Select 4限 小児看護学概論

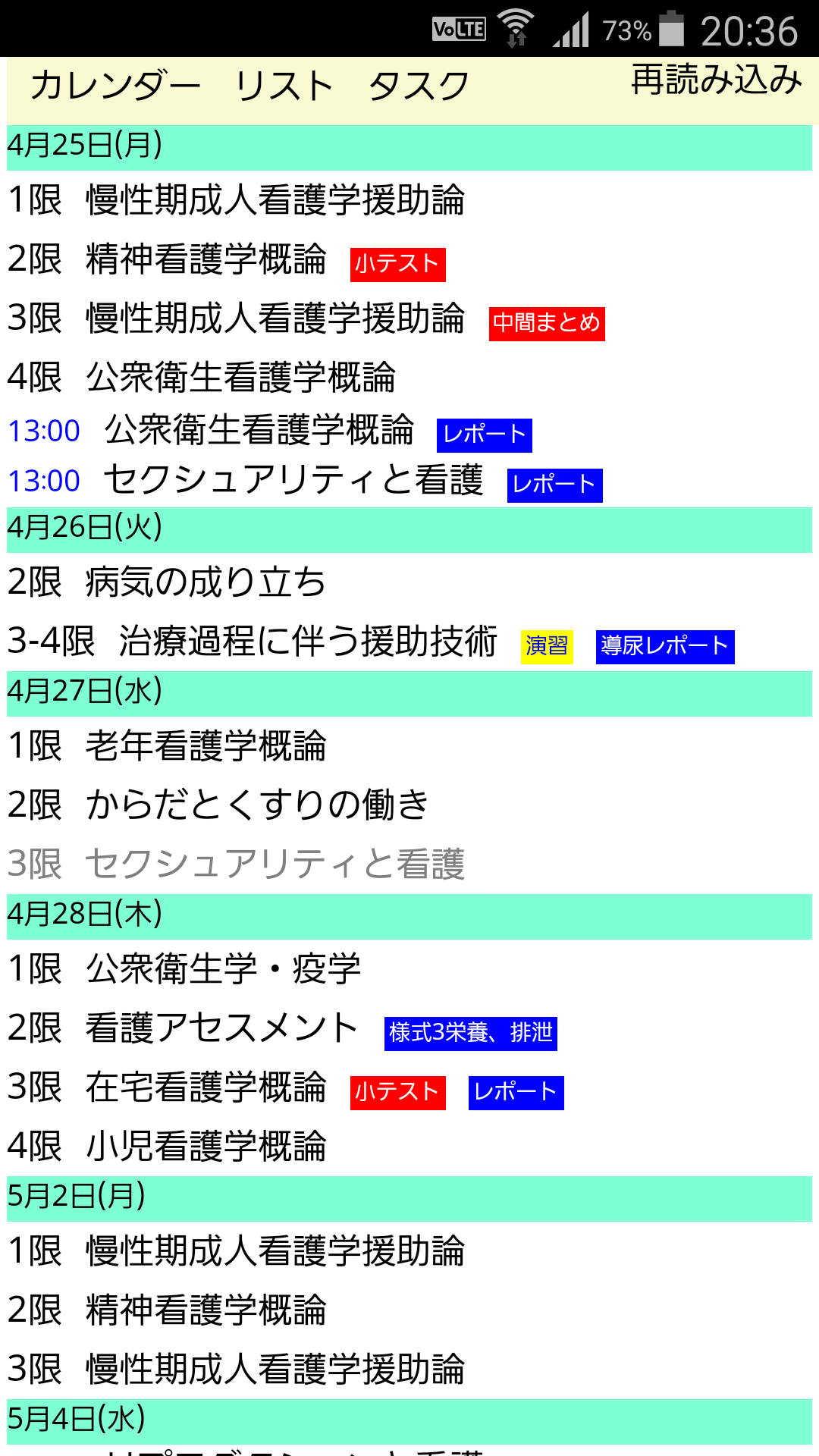tap(206, 1147)
